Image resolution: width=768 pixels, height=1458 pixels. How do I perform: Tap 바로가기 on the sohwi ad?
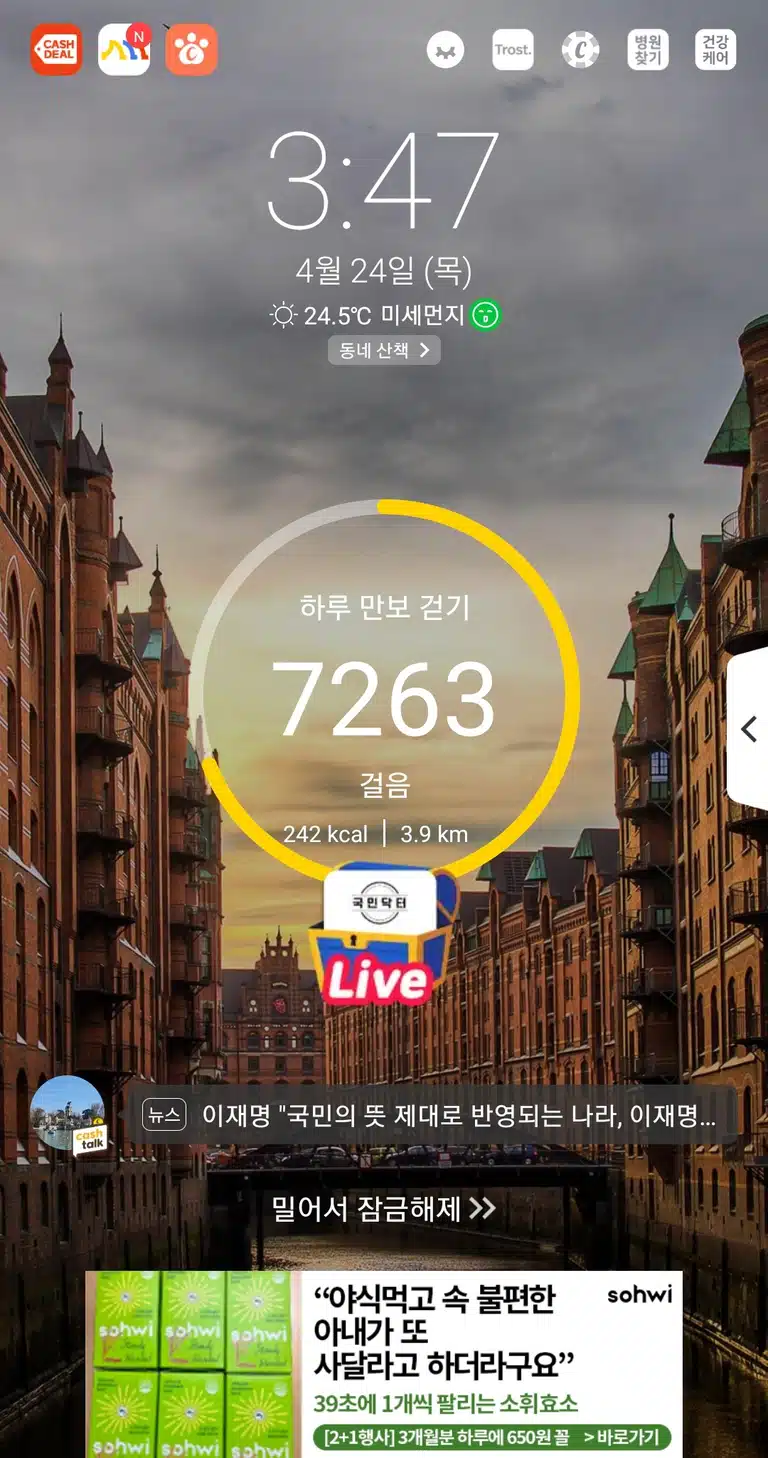621,1437
